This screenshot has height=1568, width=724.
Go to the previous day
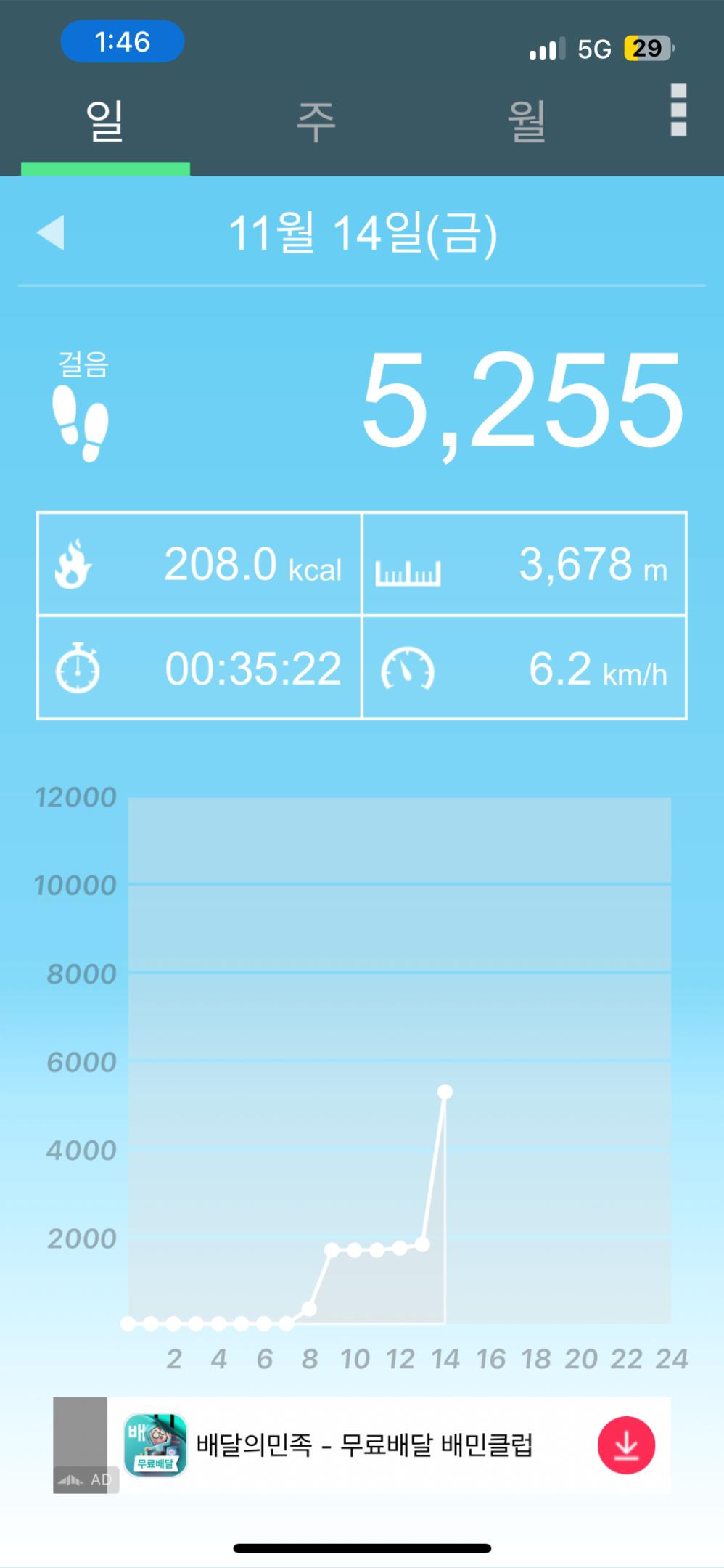51,233
